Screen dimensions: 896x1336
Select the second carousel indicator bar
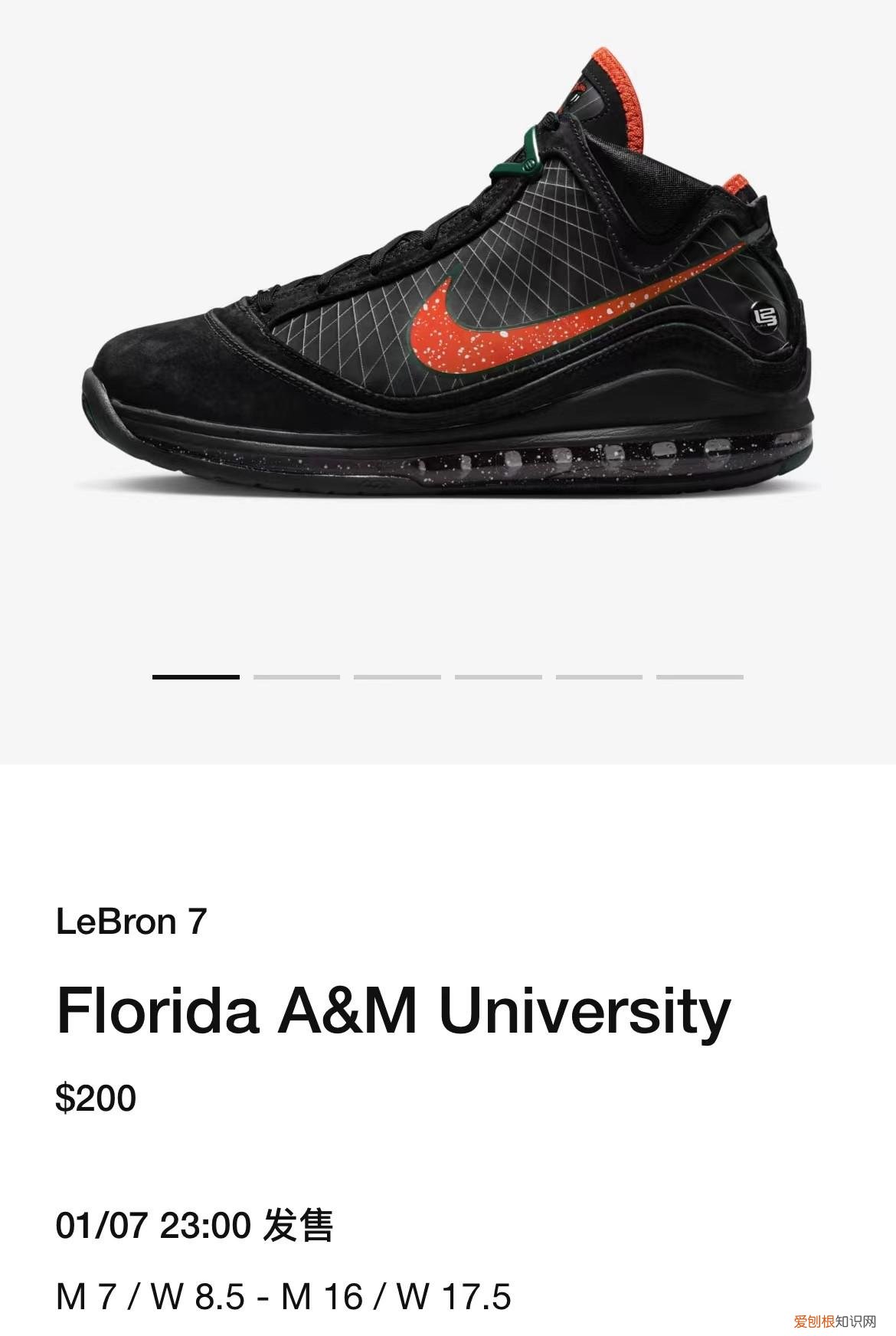pos(295,678)
